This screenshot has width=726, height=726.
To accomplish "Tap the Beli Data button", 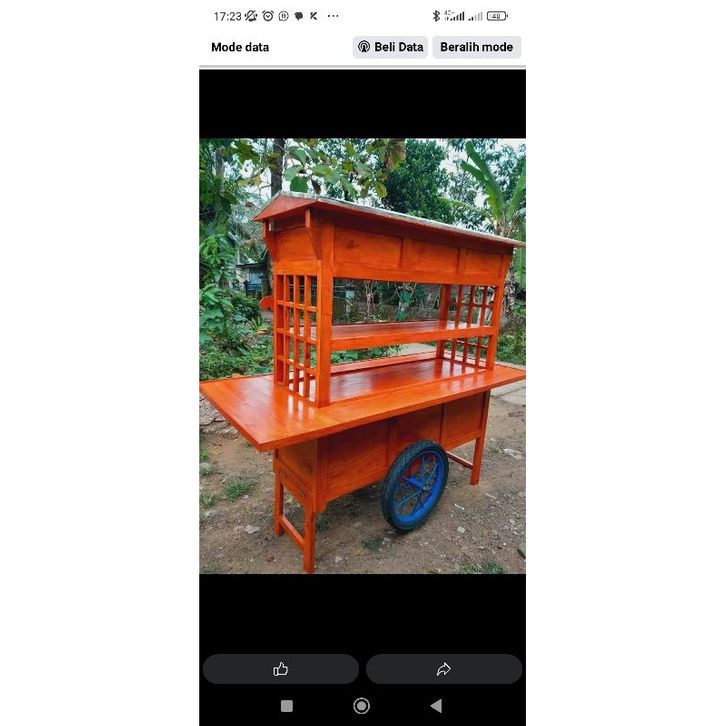I will [x=390, y=47].
